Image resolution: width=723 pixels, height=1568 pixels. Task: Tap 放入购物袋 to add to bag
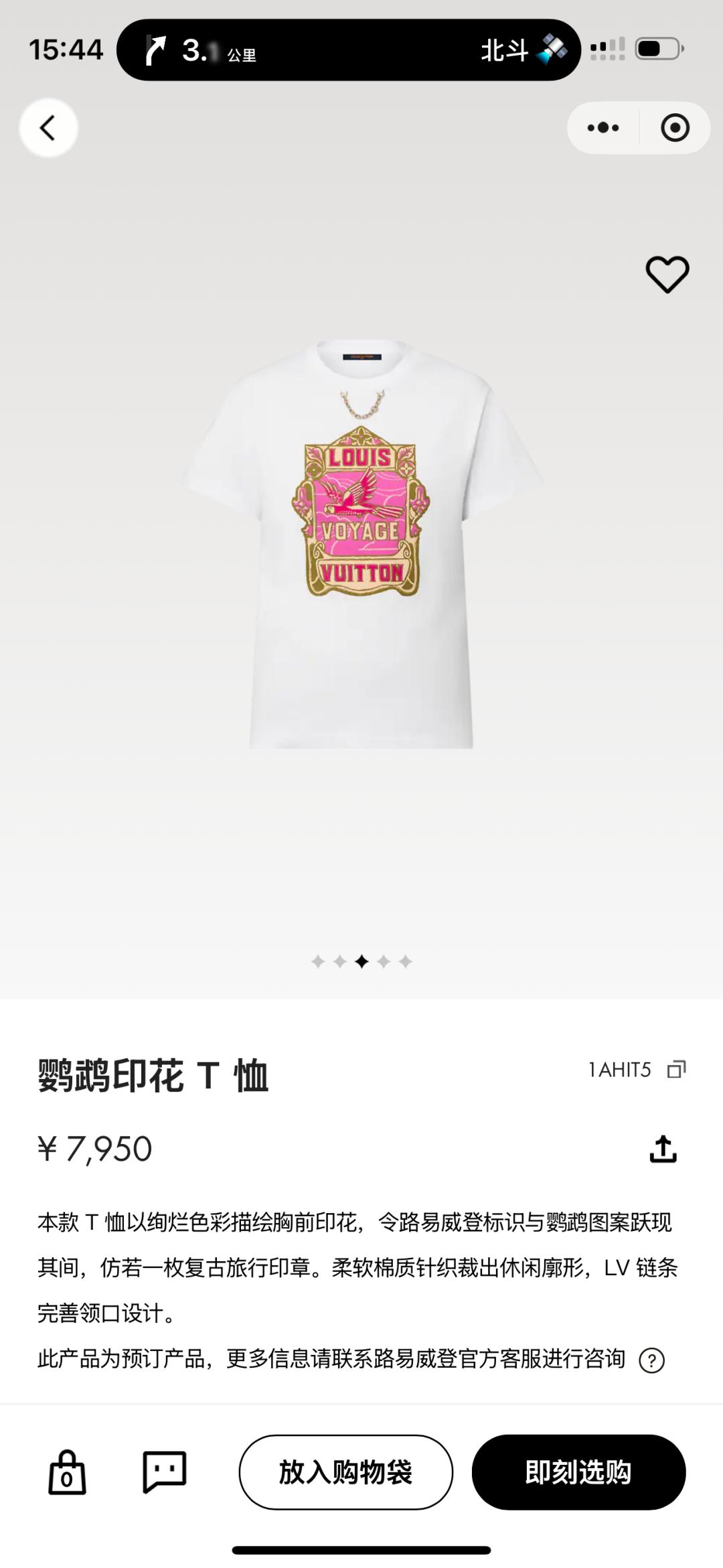345,1472
